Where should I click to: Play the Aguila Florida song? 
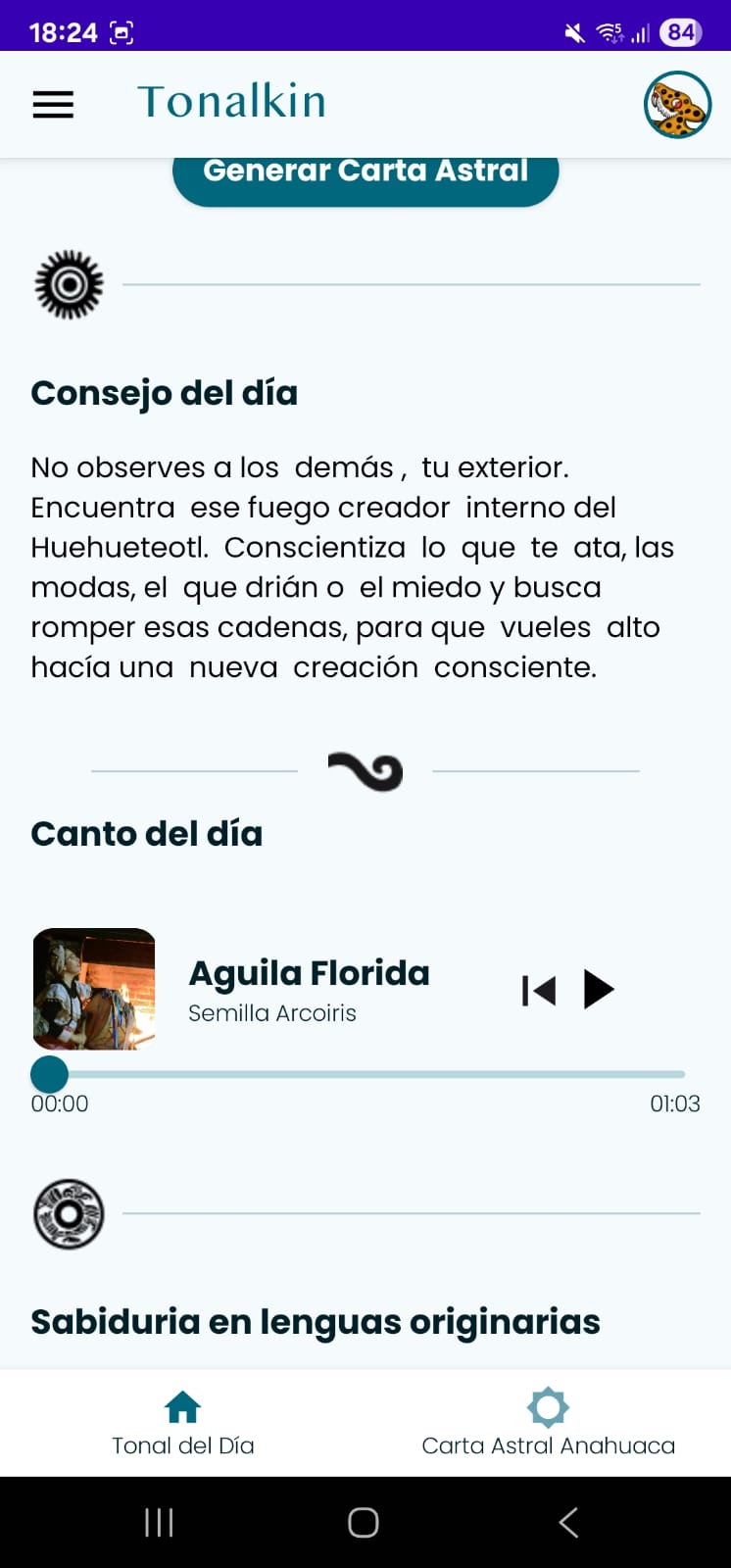point(599,990)
